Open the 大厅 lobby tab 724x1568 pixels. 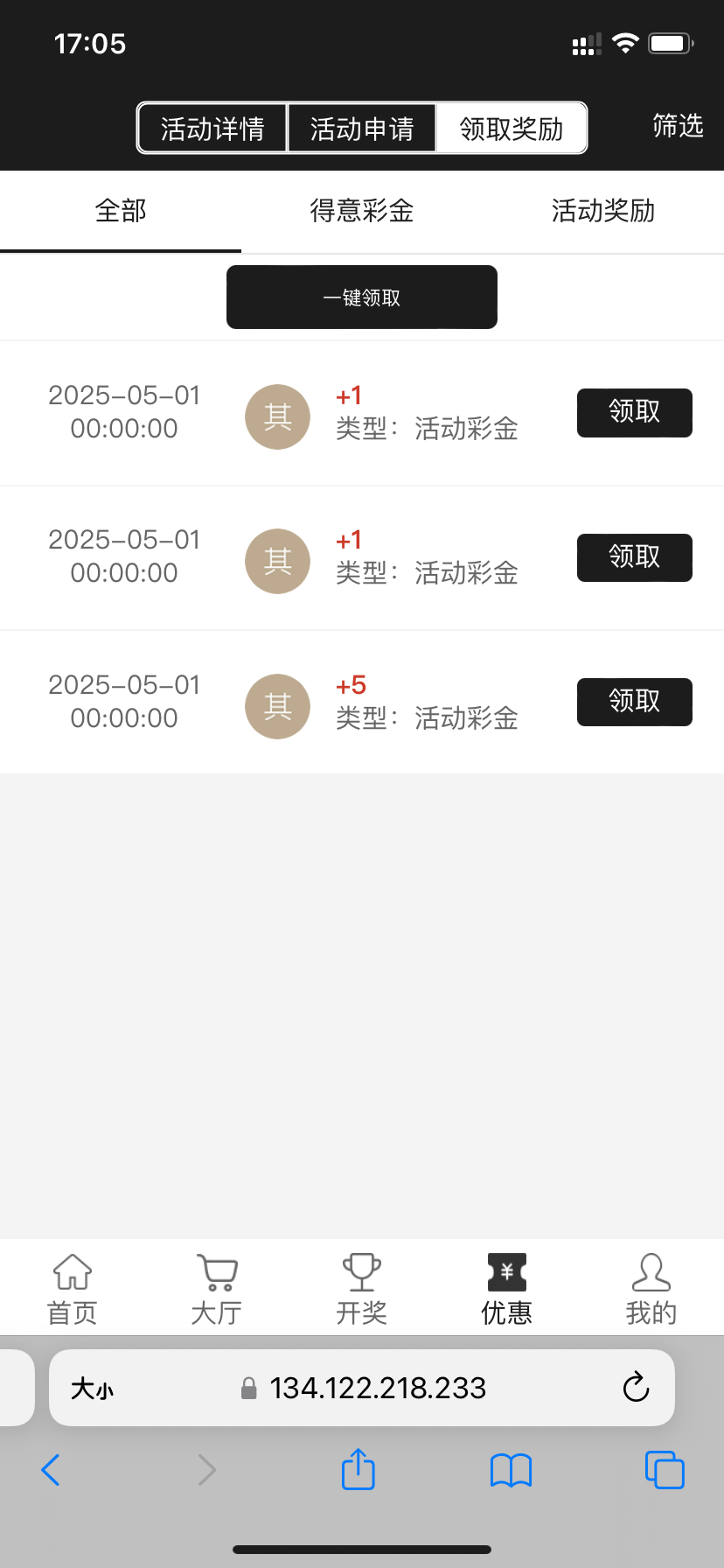click(217, 1288)
